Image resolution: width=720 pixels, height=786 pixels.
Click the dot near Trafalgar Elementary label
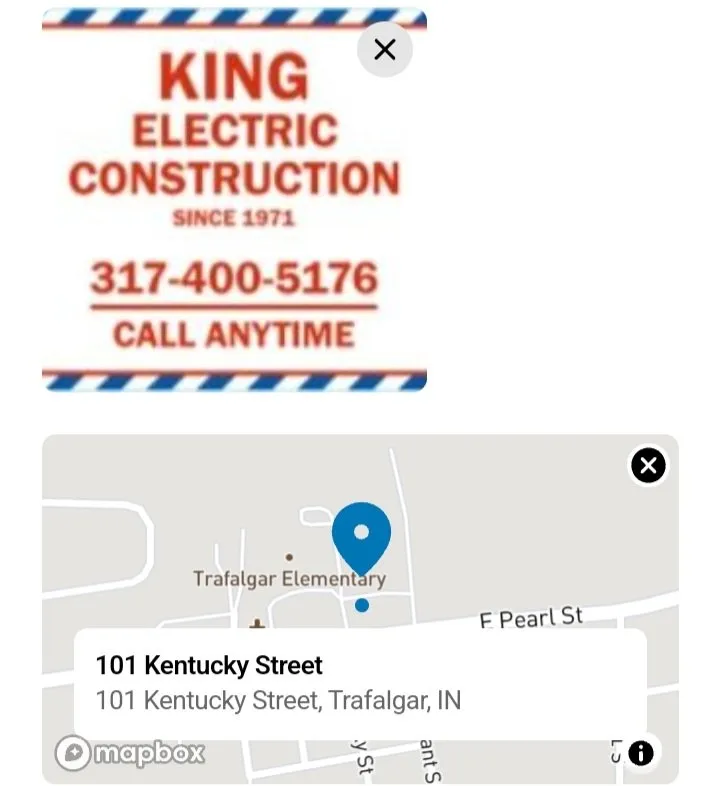(290, 555)
